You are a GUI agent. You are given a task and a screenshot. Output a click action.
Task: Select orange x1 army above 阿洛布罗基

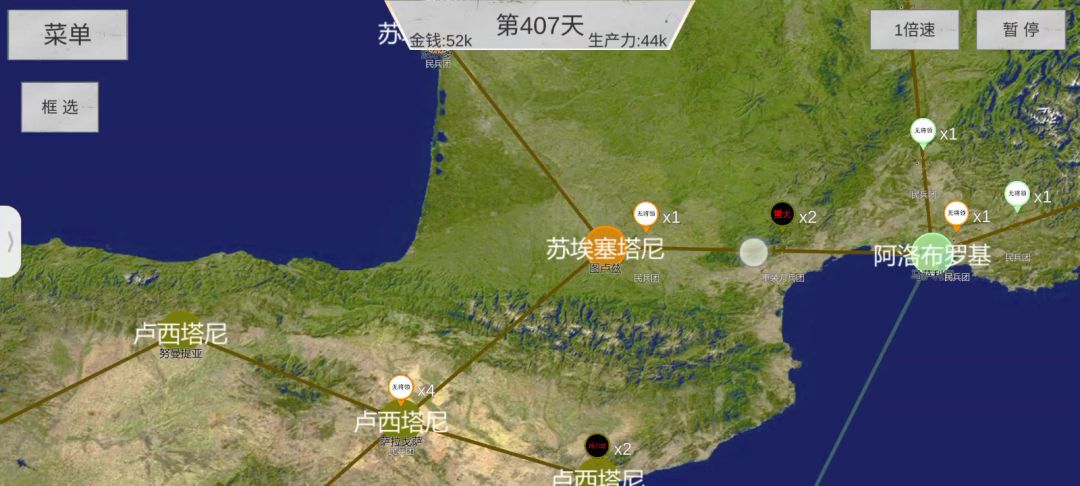tap(955, 215)
